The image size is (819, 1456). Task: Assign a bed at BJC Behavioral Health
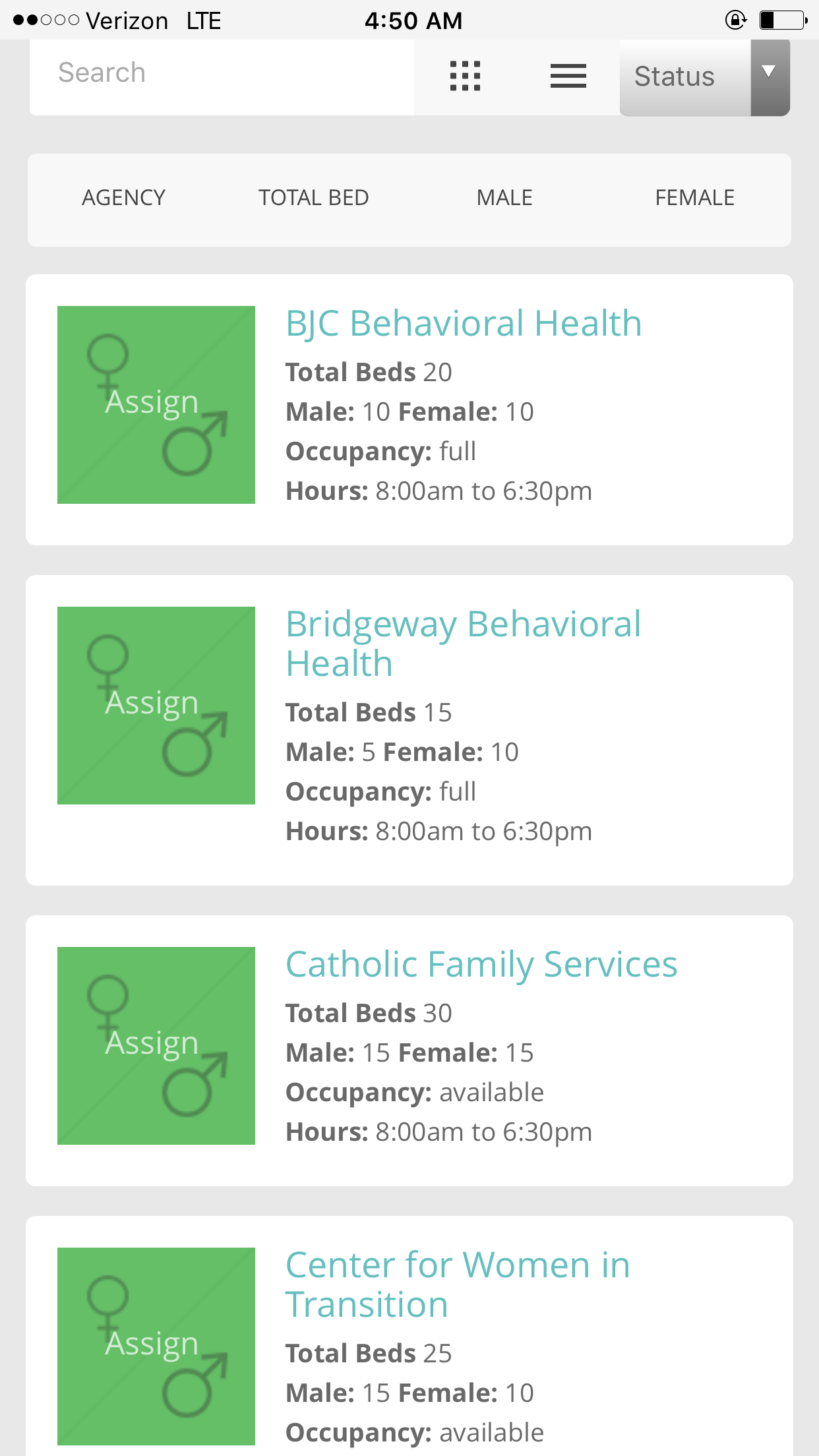[156, 404]
